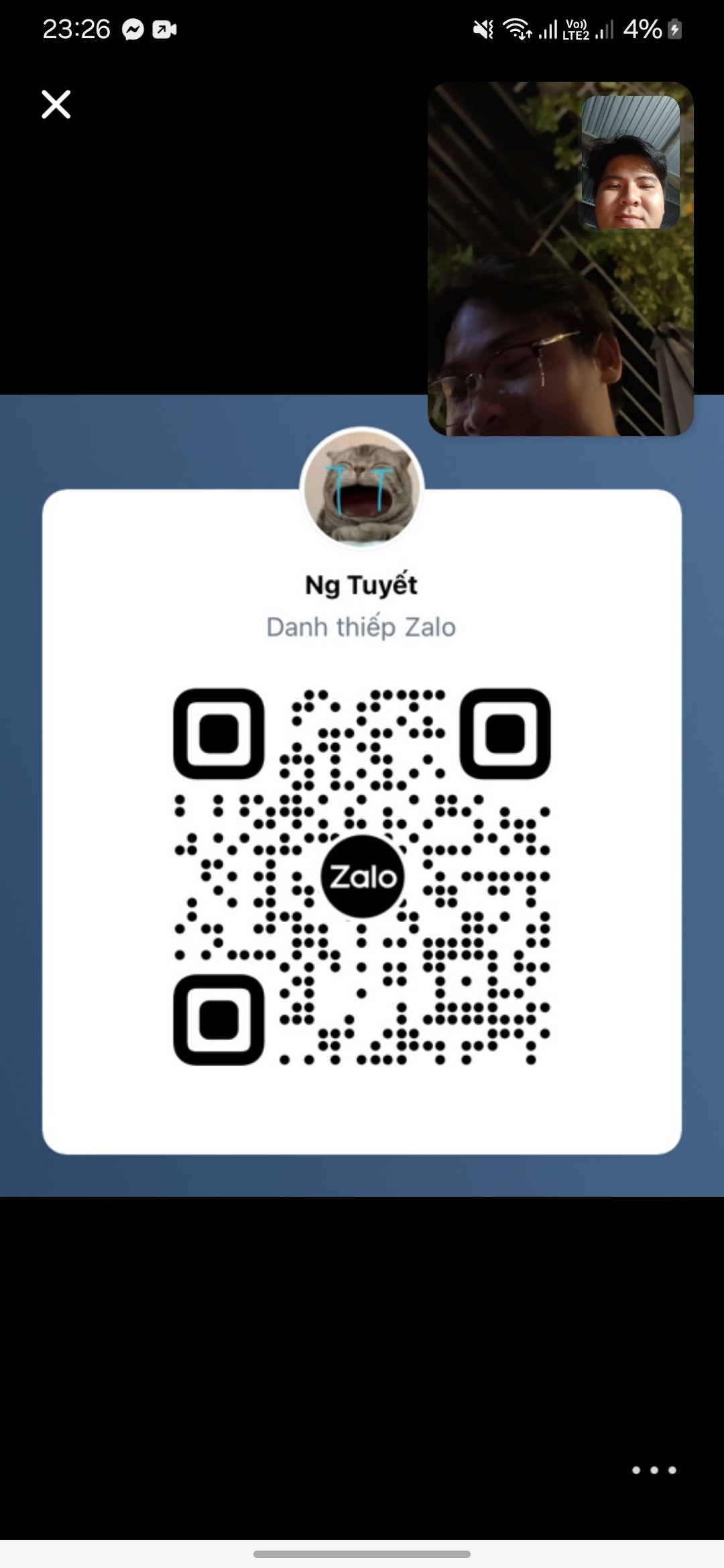Open the three-dot more options menu
The image size is (724, 1568).
coord(654,1469)
